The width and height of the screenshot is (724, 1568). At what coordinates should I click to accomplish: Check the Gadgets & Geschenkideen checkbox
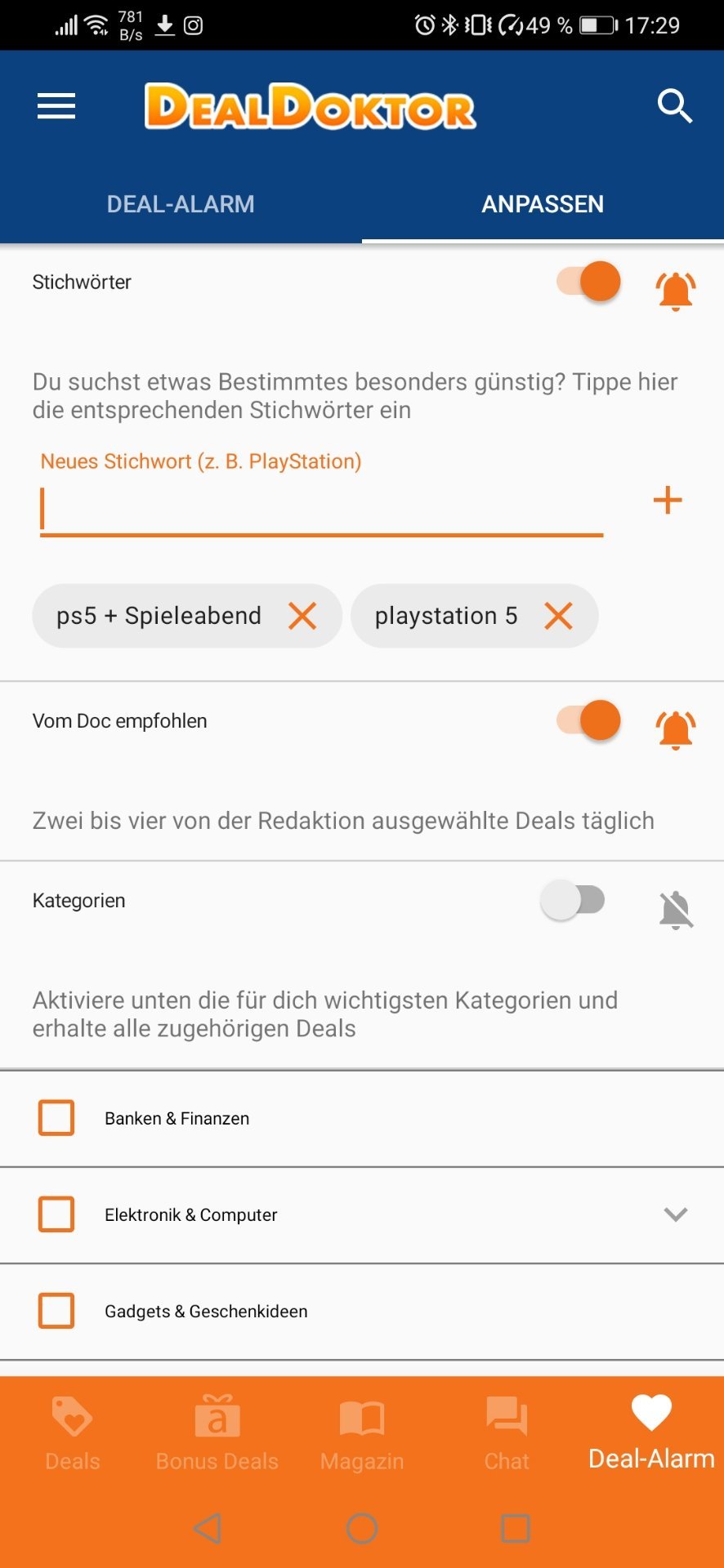(x=56, y=1311)
